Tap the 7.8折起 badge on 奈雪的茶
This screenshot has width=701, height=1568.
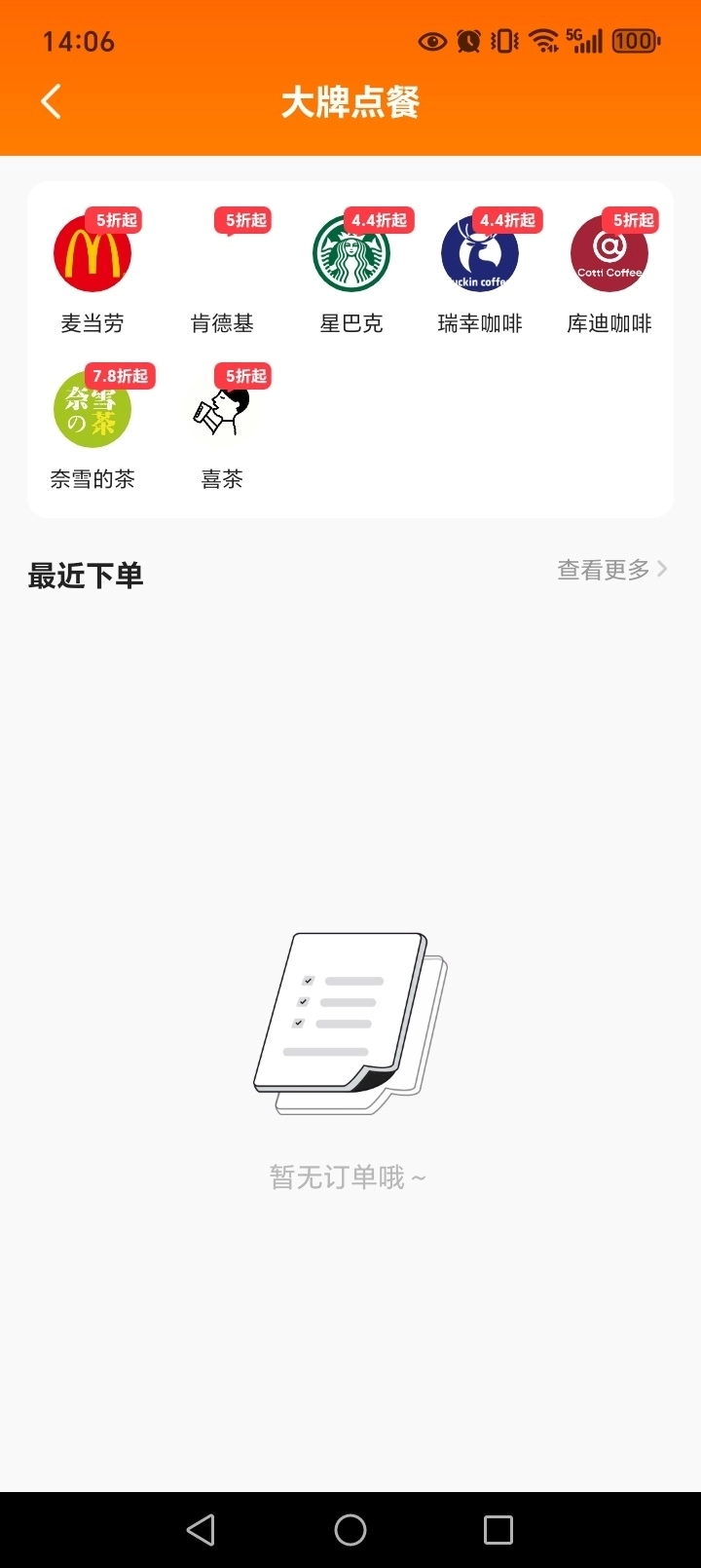coord(121,375)
